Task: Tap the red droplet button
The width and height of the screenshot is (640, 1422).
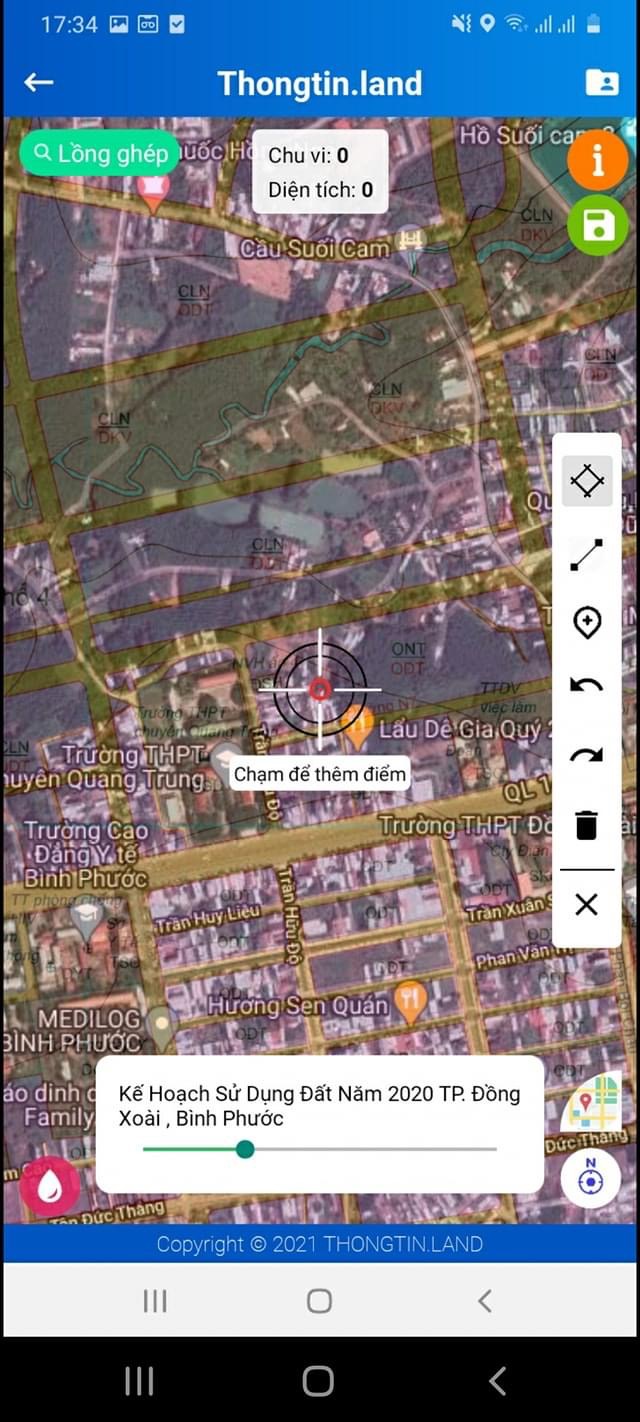Action: 50,1186
